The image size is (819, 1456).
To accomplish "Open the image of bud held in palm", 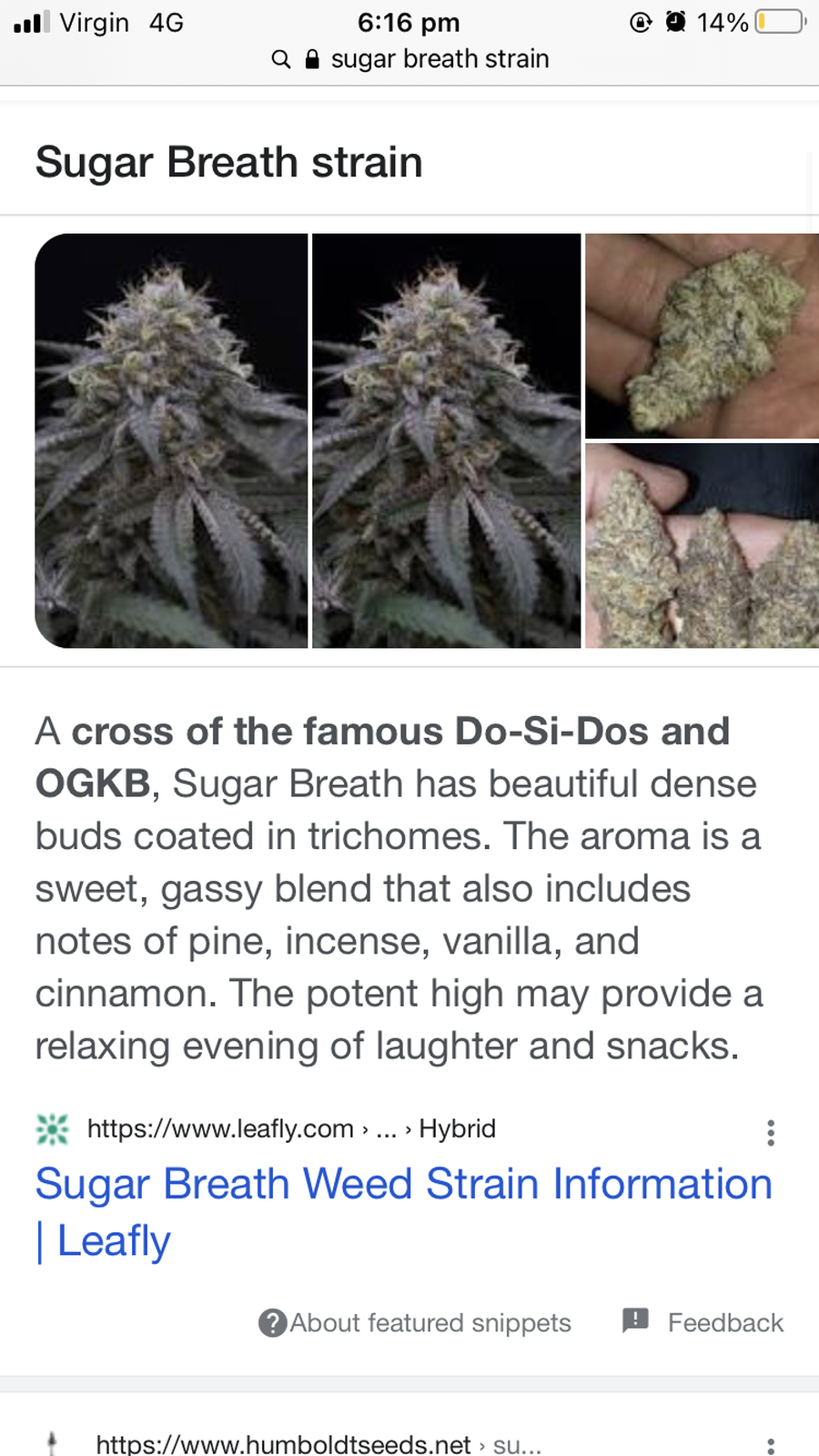I will click(702, 336).
